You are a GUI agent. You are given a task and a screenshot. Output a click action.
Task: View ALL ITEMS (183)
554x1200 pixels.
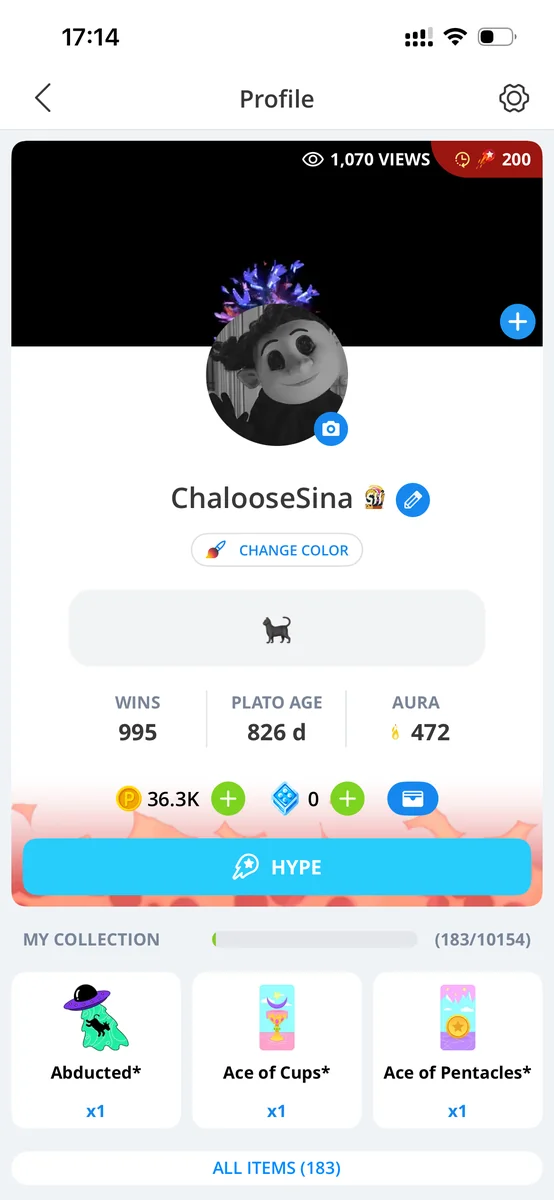click(277, 1168)
